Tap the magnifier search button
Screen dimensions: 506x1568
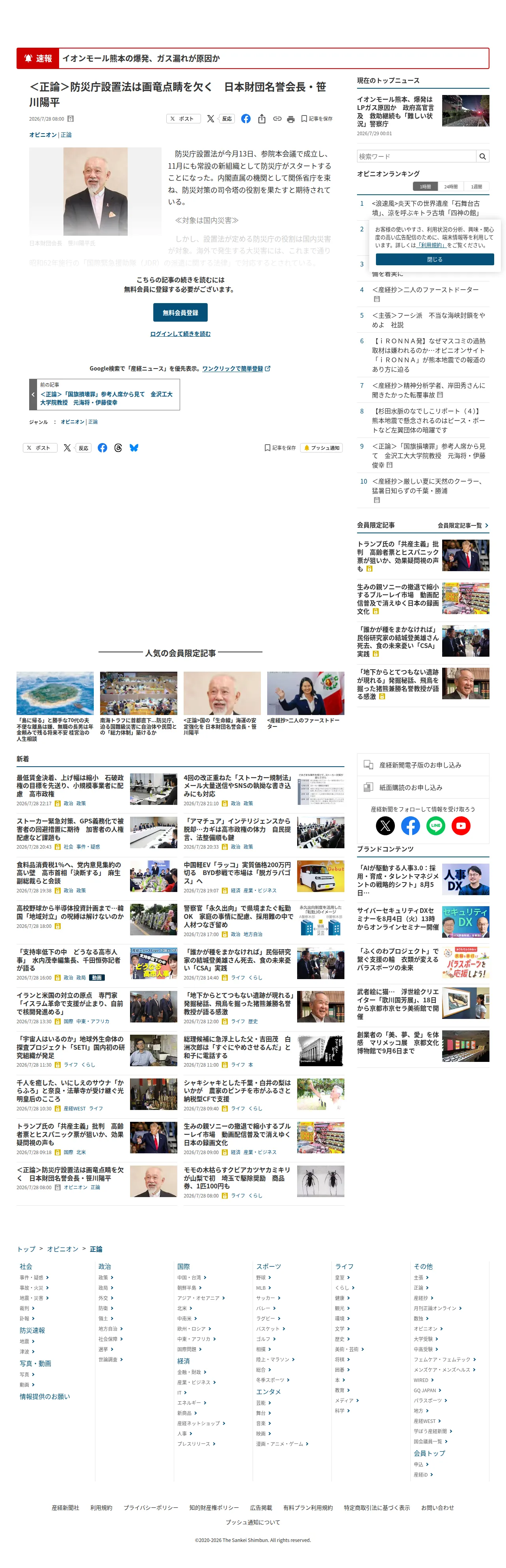point(482,156)
